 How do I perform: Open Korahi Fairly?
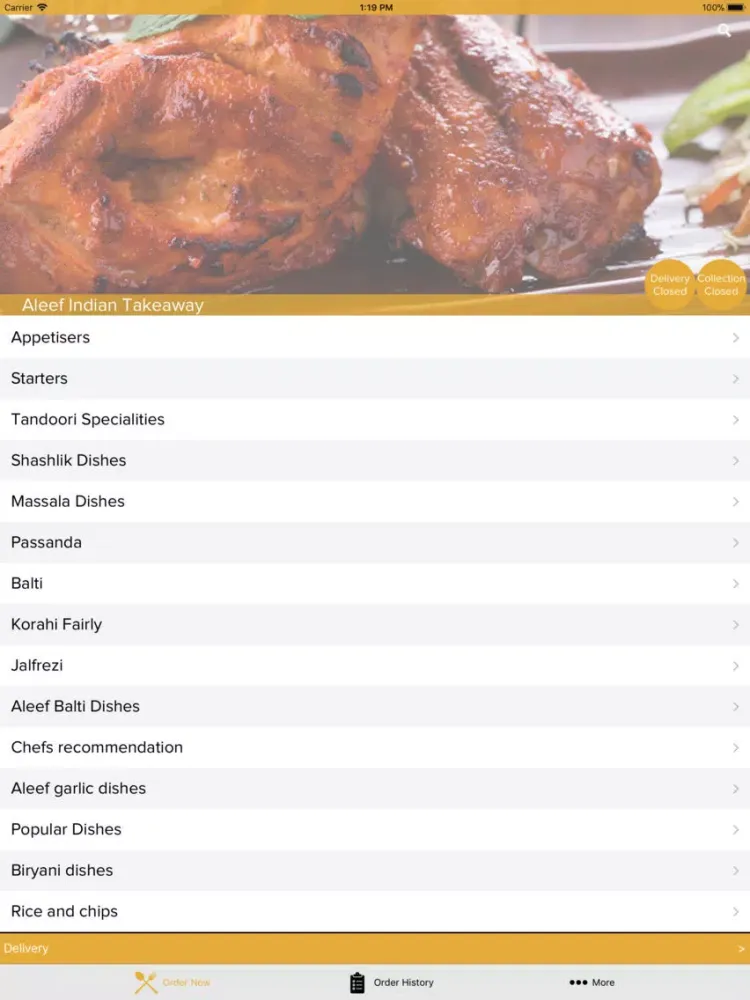(375, 624)
